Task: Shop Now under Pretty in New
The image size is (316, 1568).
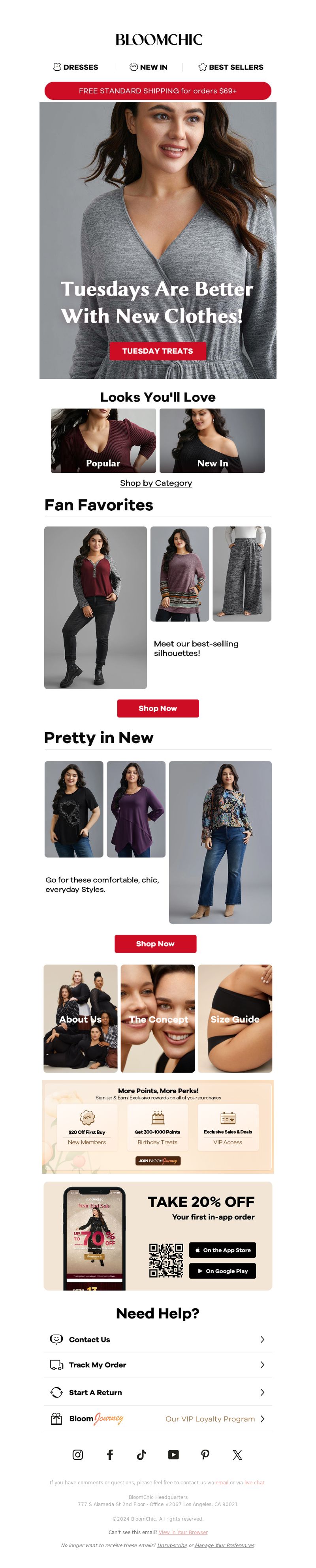Action: (155, 944)
